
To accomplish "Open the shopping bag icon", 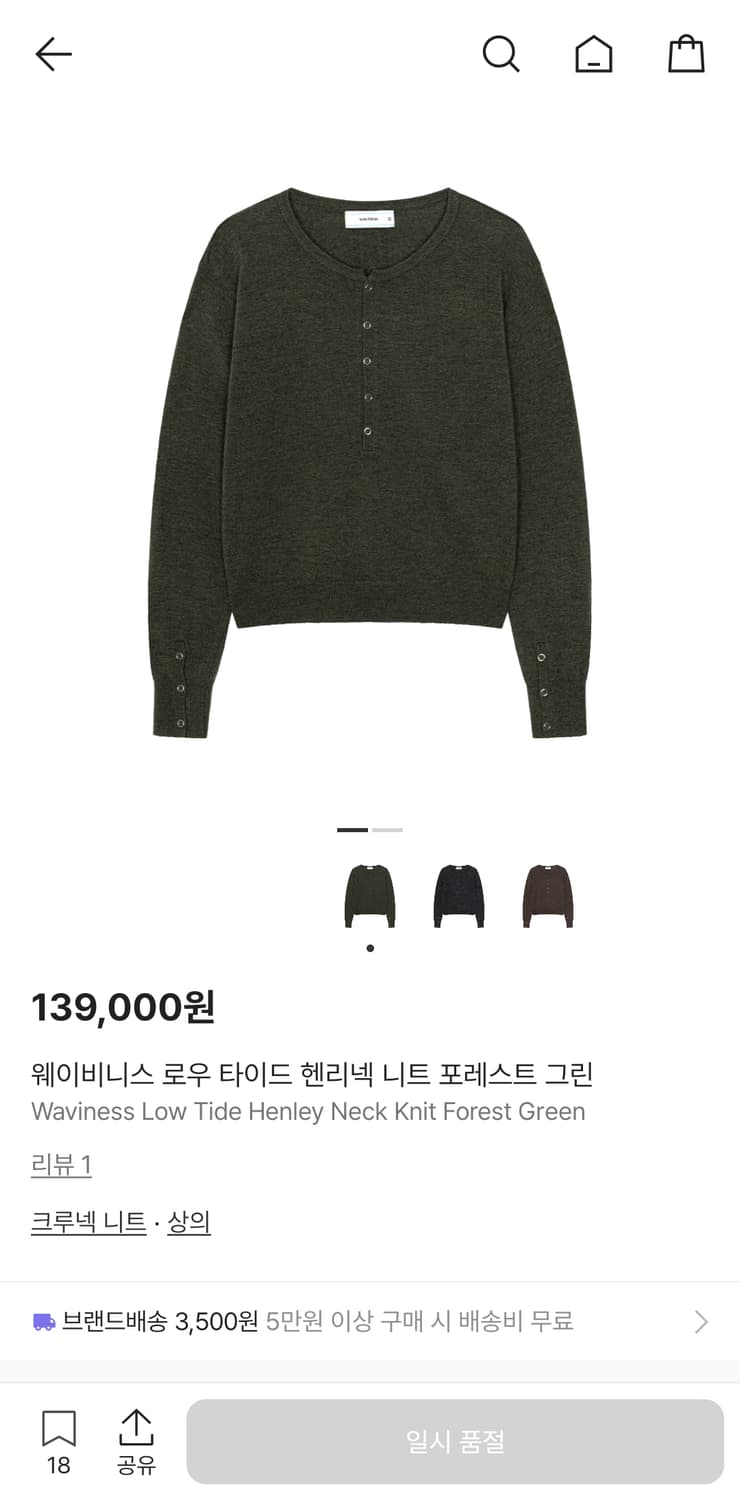I will pyautogui.click(x=686, y=54).
